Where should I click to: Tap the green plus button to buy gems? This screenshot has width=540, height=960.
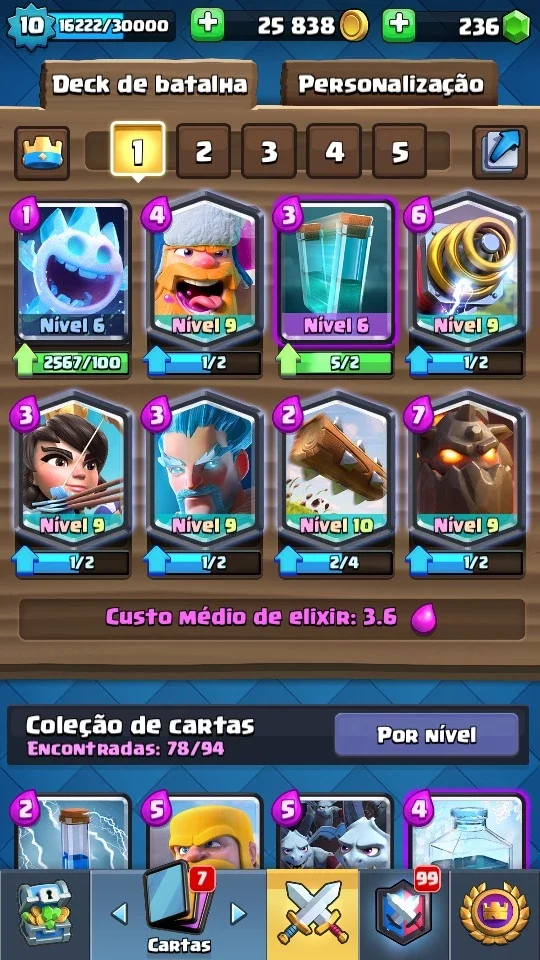(399, 25)
